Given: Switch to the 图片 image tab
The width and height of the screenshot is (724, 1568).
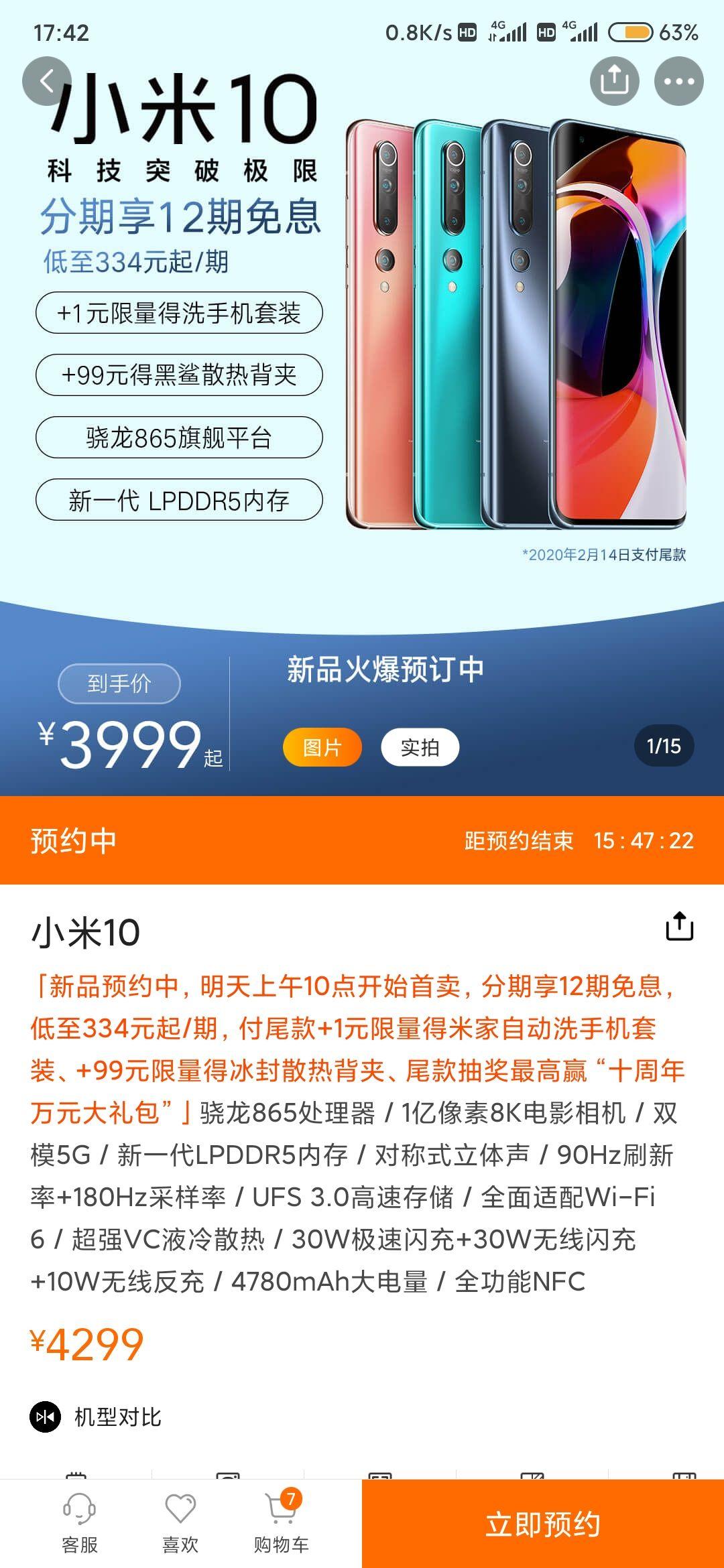Looking at the screenshot, I should (x=322, y=747).
